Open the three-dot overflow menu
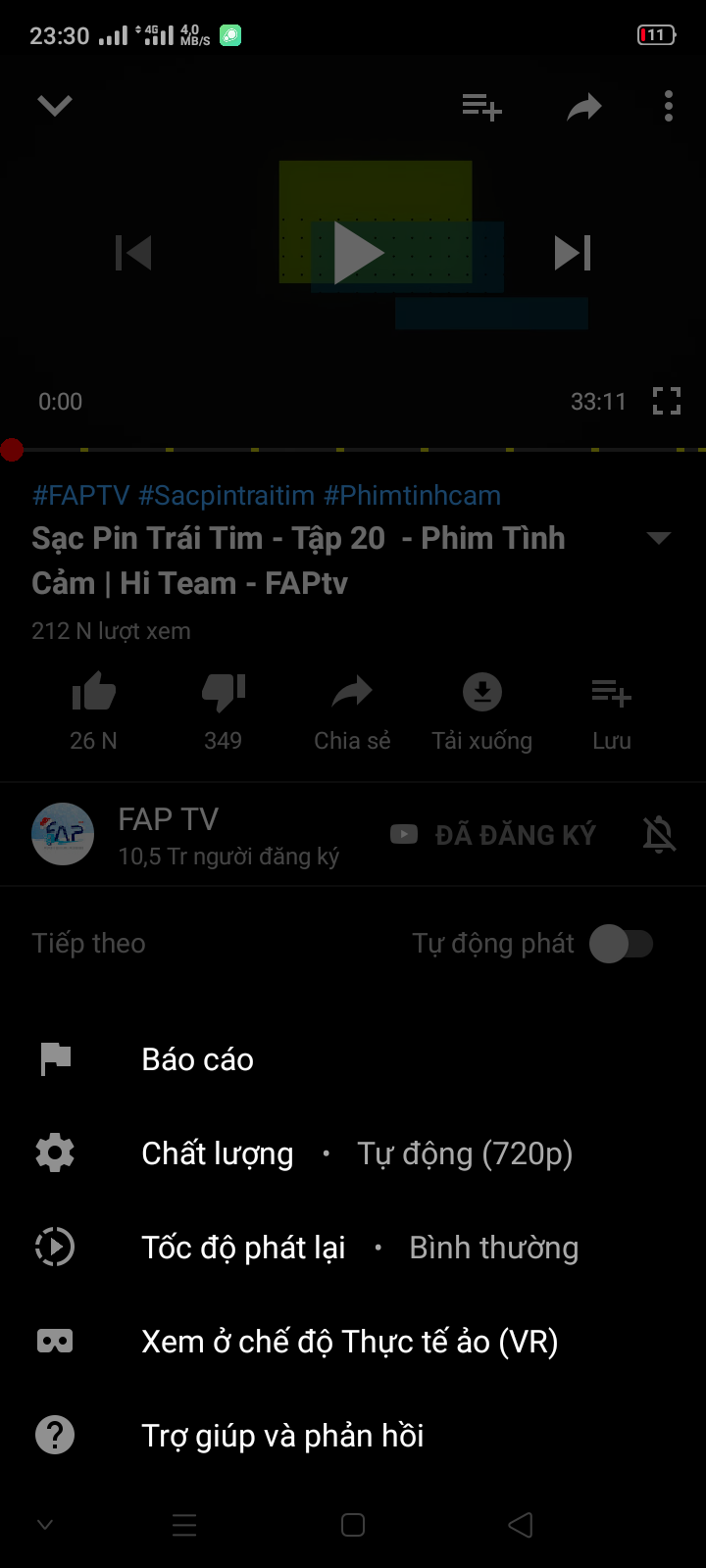Image resolution: width=706 pixels, height=1568 pixels. pyautogui.click(x=669, y=106)
